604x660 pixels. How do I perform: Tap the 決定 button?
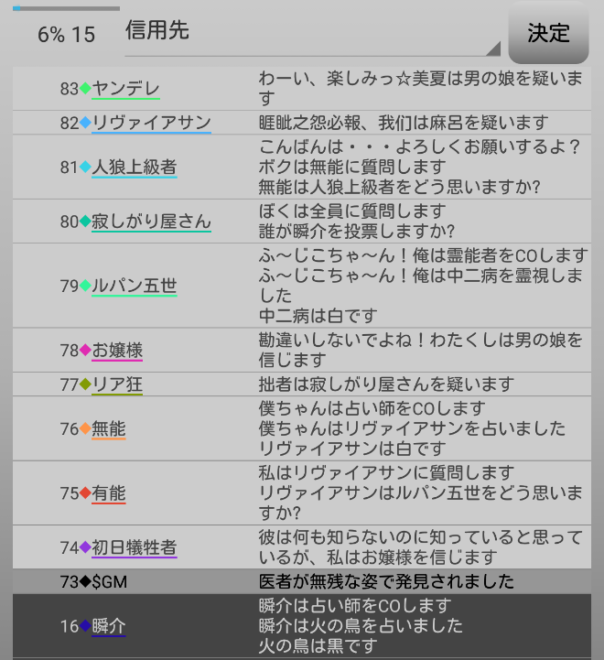tap(548, 33)
